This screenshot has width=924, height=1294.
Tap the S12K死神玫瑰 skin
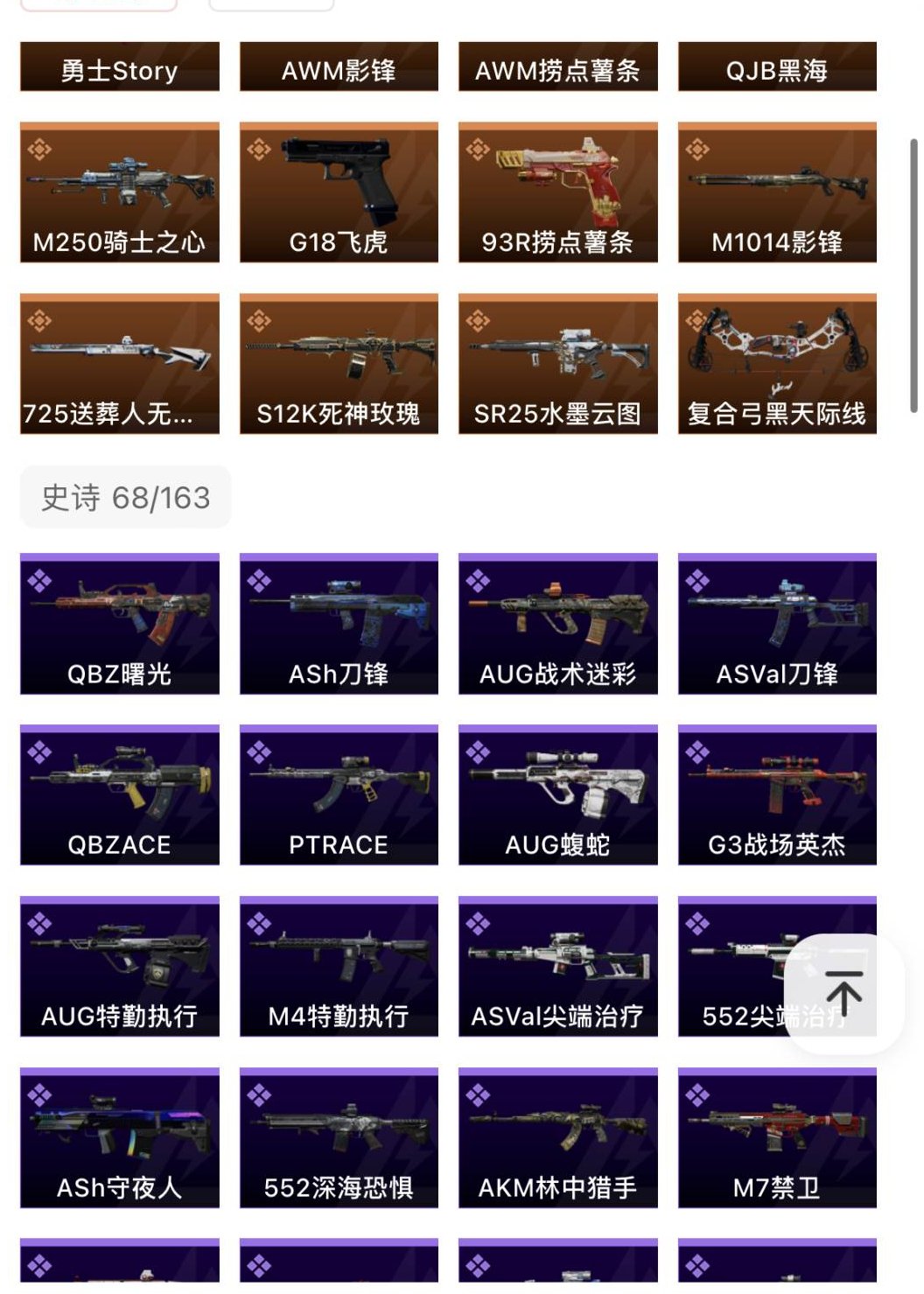[339, 364]
